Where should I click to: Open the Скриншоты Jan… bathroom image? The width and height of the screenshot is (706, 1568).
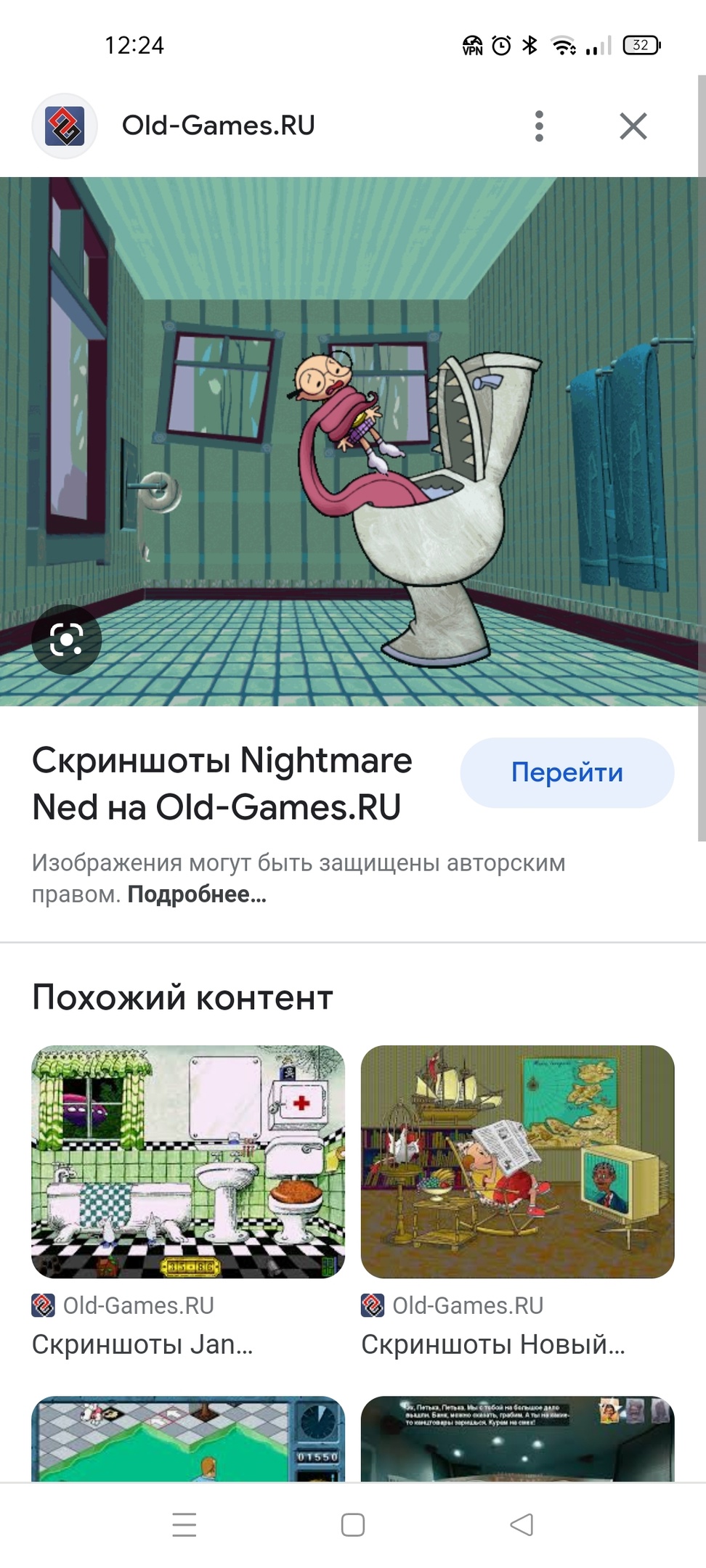[x=188, y=1161]
